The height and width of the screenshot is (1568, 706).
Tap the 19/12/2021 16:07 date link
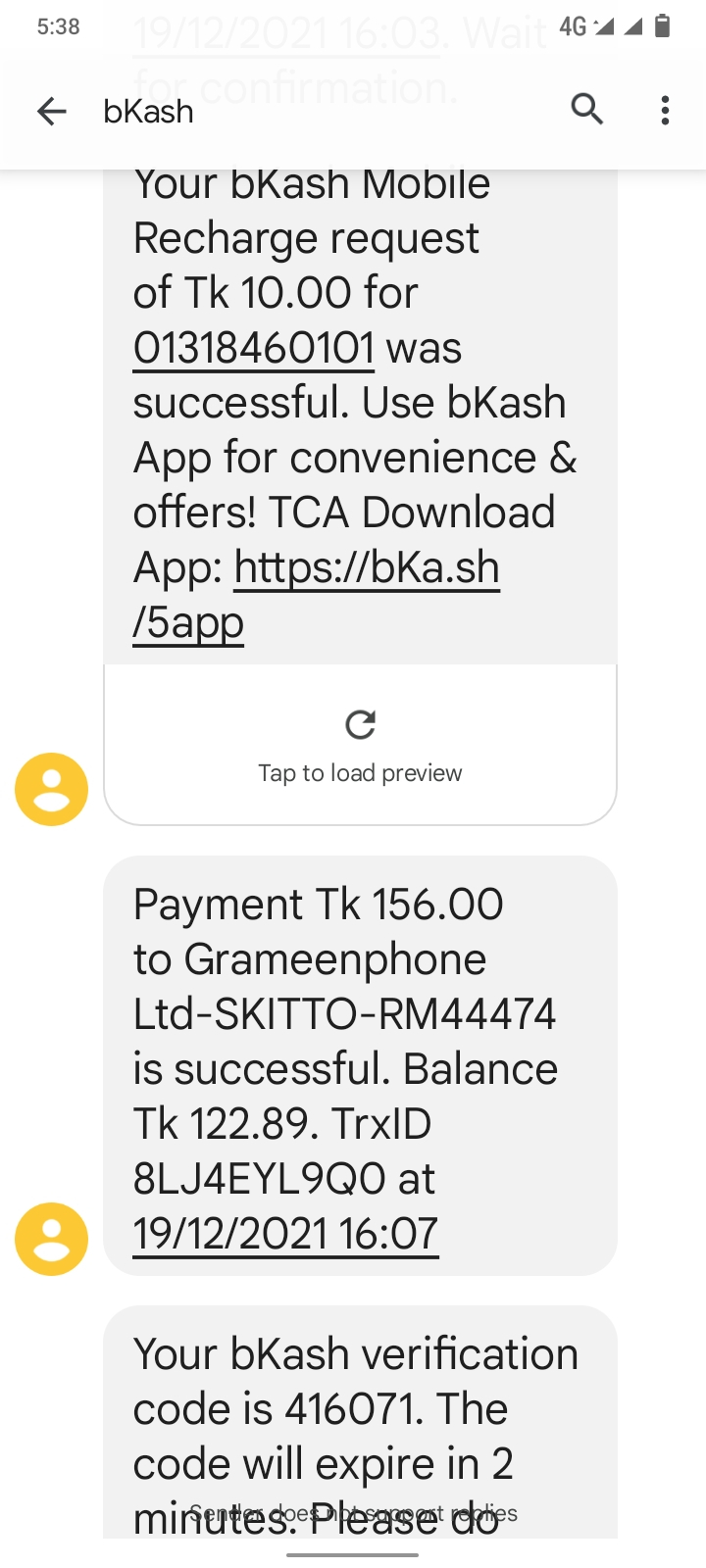[285, 1233]
